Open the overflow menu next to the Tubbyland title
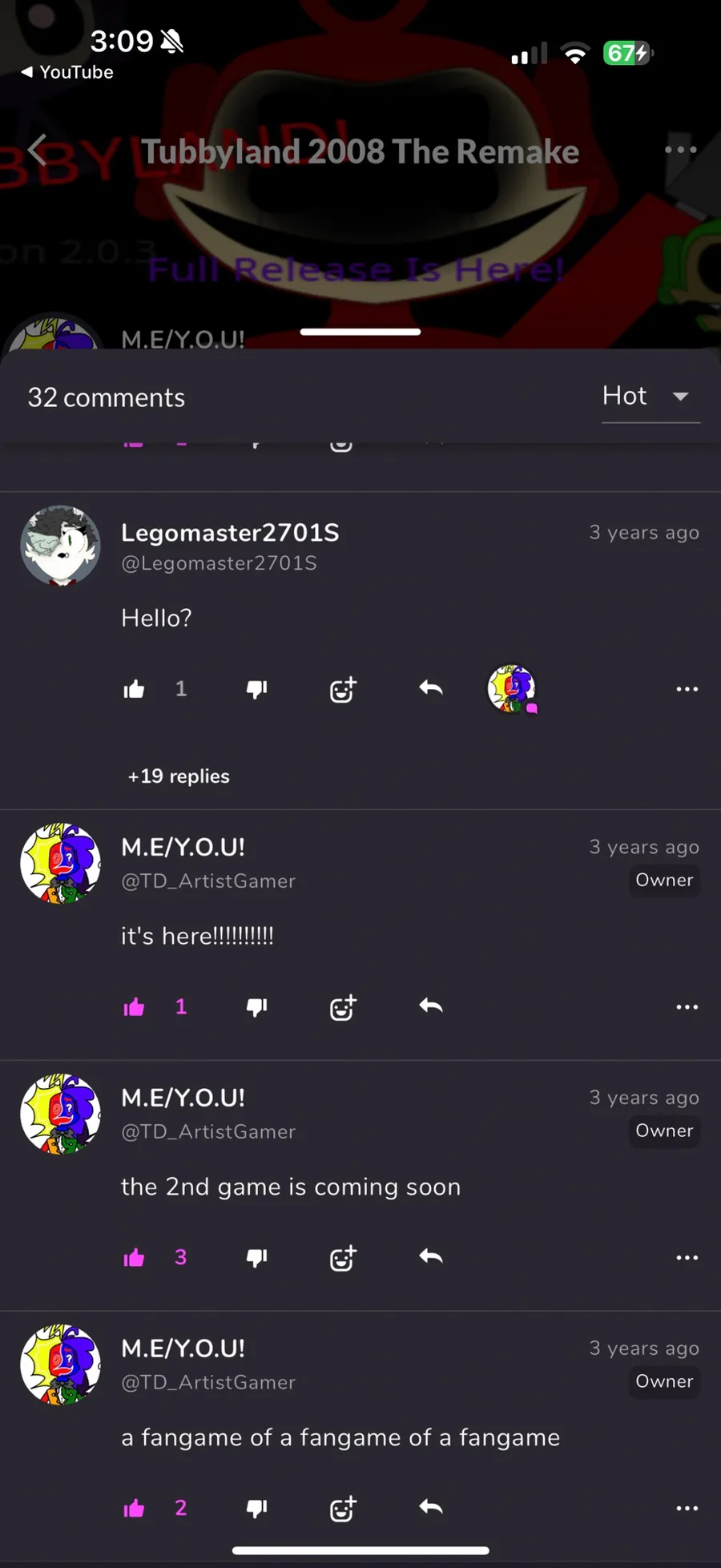Image resolution: width=721 pixels, height=1568 pixels. coord(680,150)
